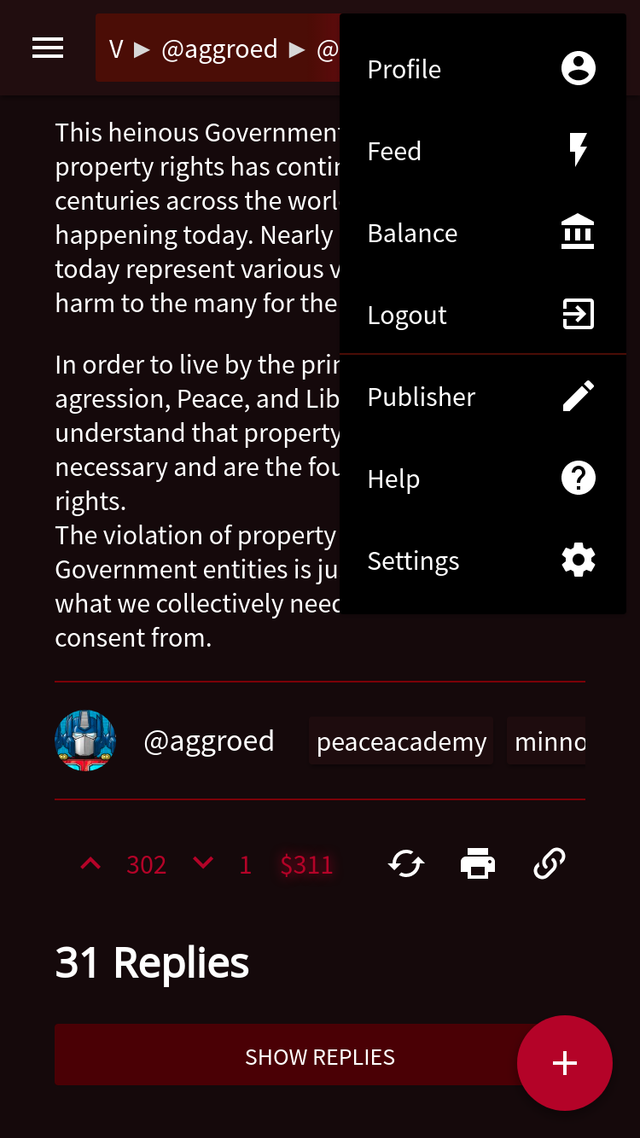Select the peaceacademy tag chip
Viewport: 640px width, 1138px height.
click(x=401, y=742)
